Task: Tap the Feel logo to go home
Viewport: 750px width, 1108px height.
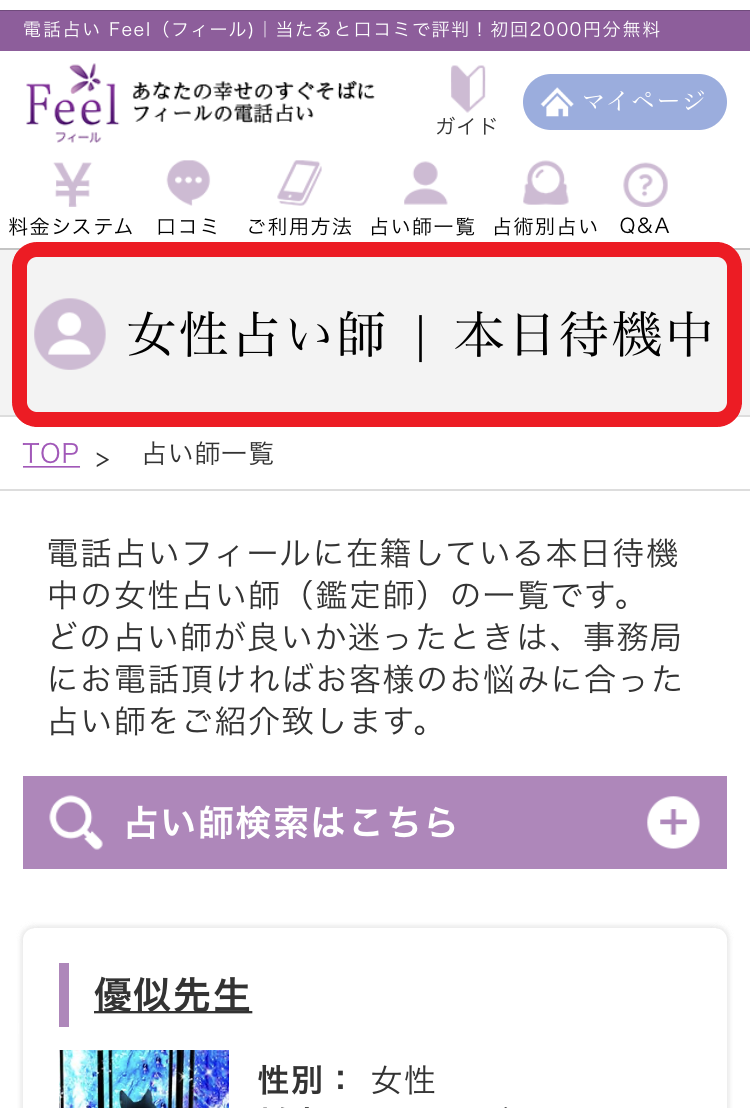Action: tap(72, 103)
